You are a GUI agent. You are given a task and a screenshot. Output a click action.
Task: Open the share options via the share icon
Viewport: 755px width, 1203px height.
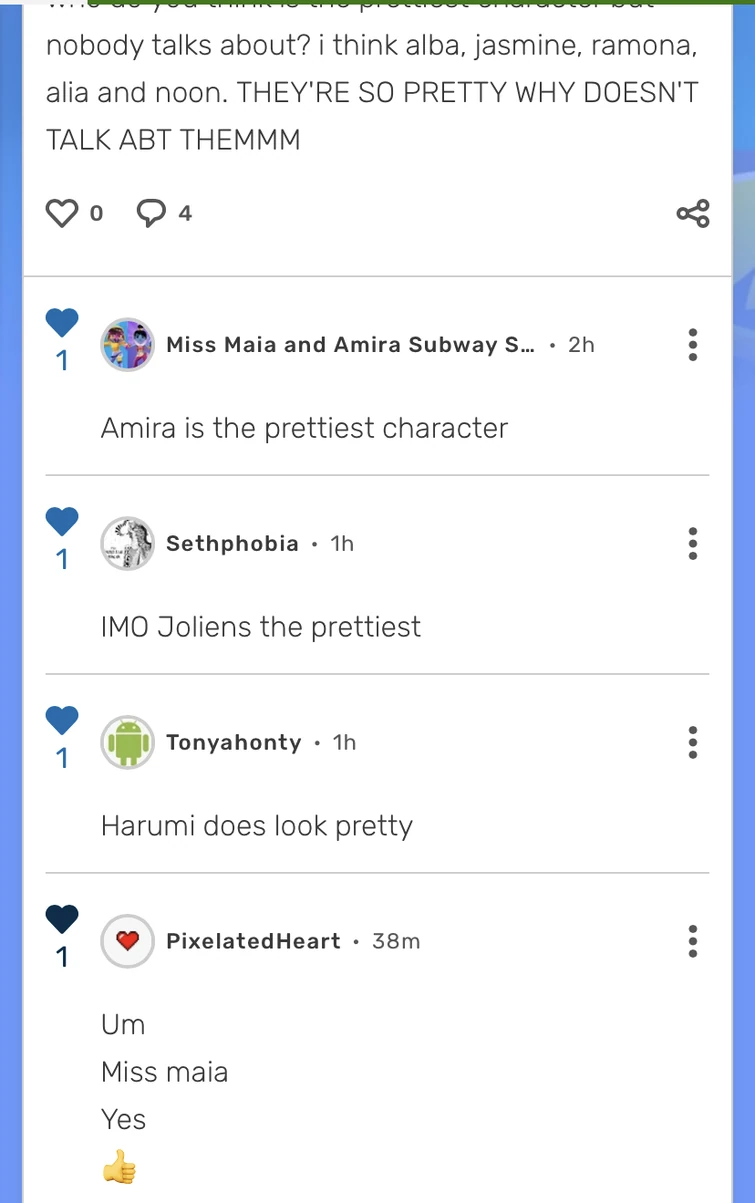tap(692, 213)
